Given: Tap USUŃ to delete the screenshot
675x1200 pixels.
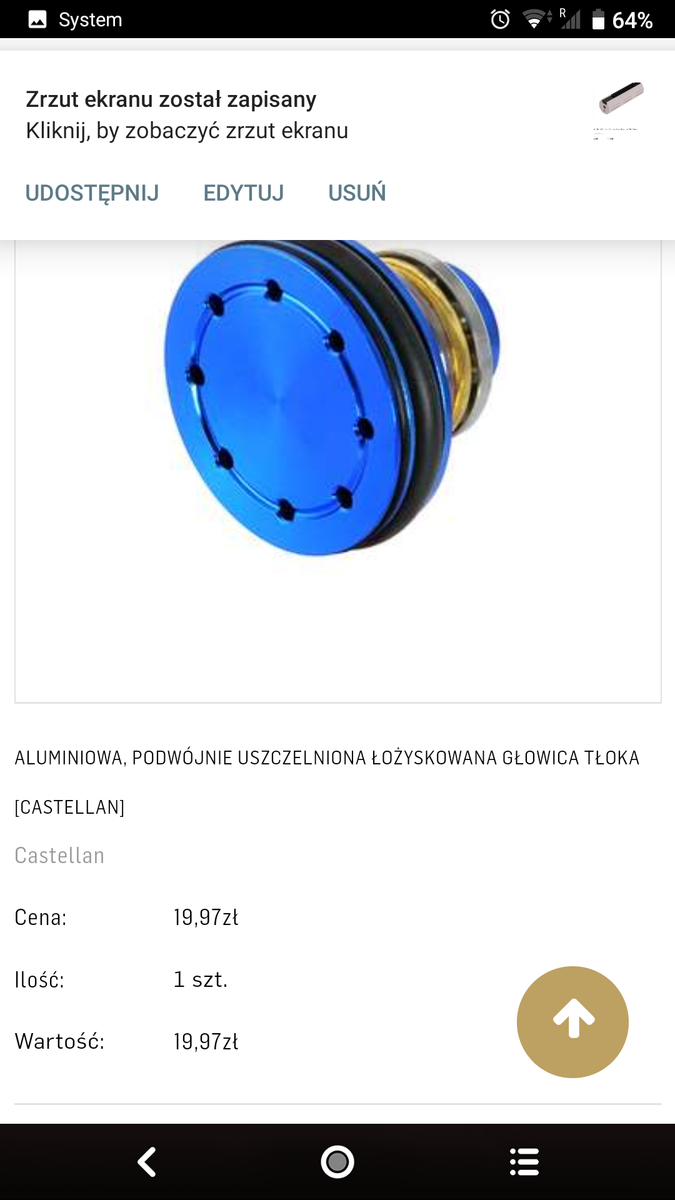Looking at the screenshot, I should click(x=357, y=193).
